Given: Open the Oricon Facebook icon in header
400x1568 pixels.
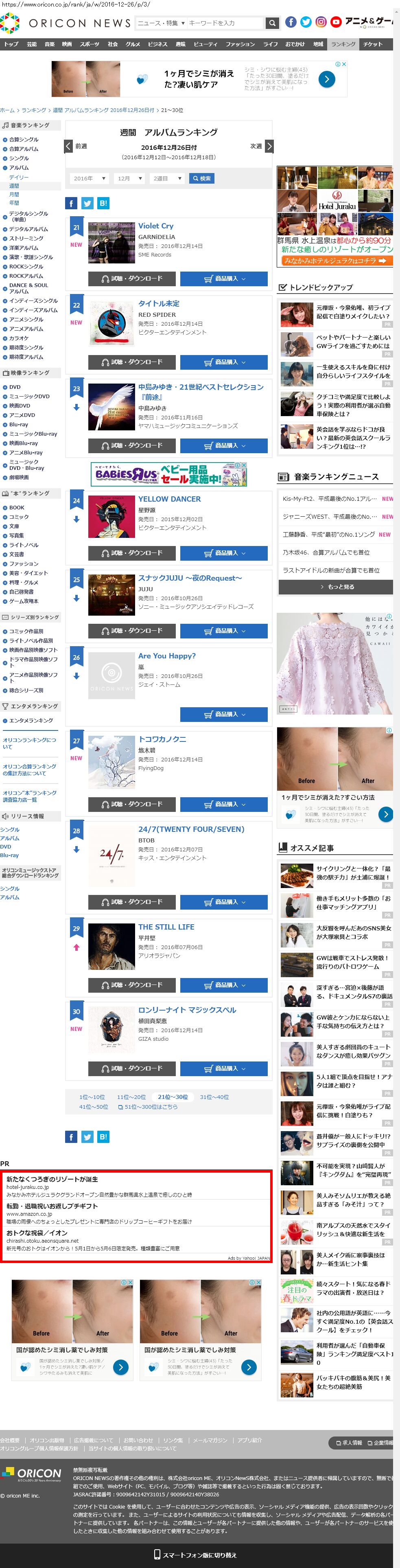Looking at the screenshot, I should [x=291, y=22].
